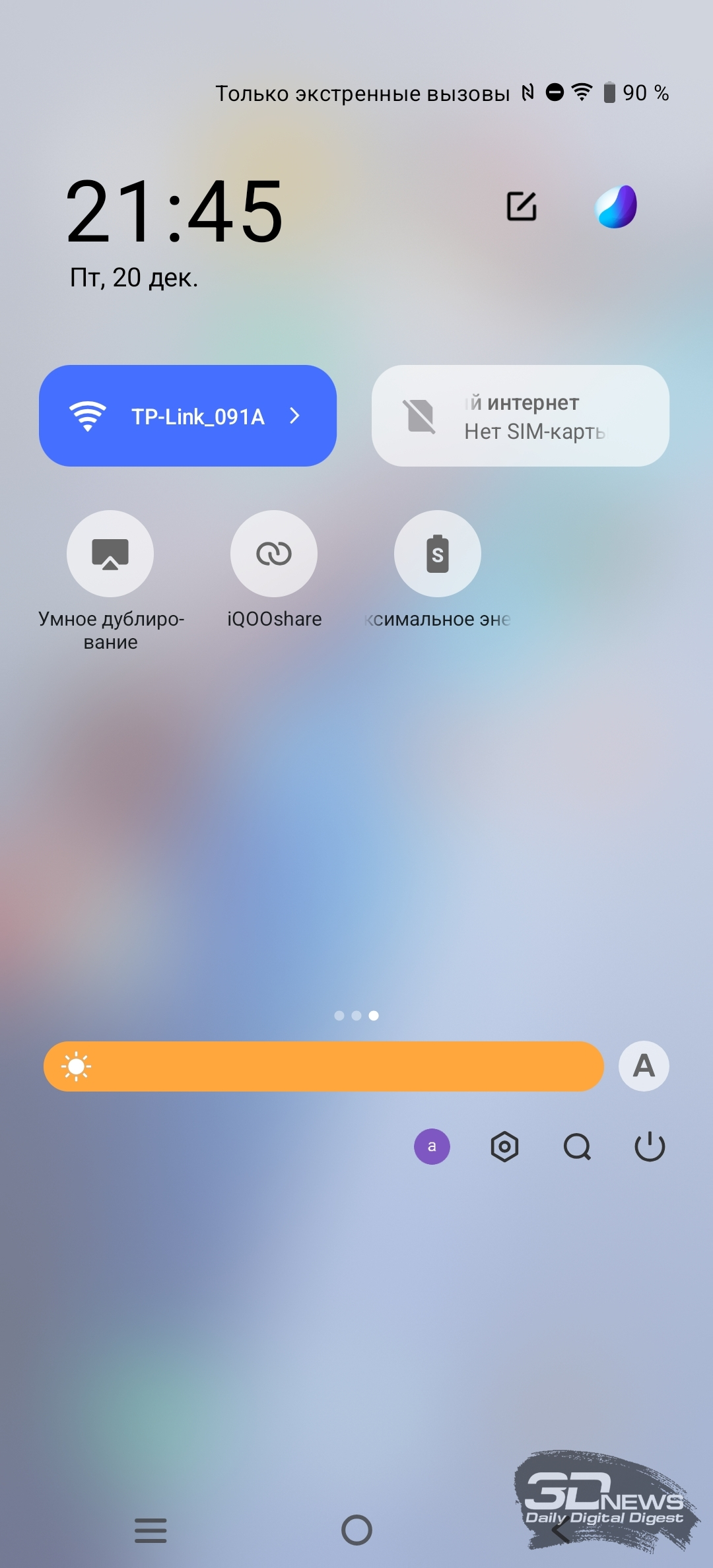The width and height of the screenshot is (713, 1568).
Task: Set the brightness on the orange slider
Action: 323,1066
